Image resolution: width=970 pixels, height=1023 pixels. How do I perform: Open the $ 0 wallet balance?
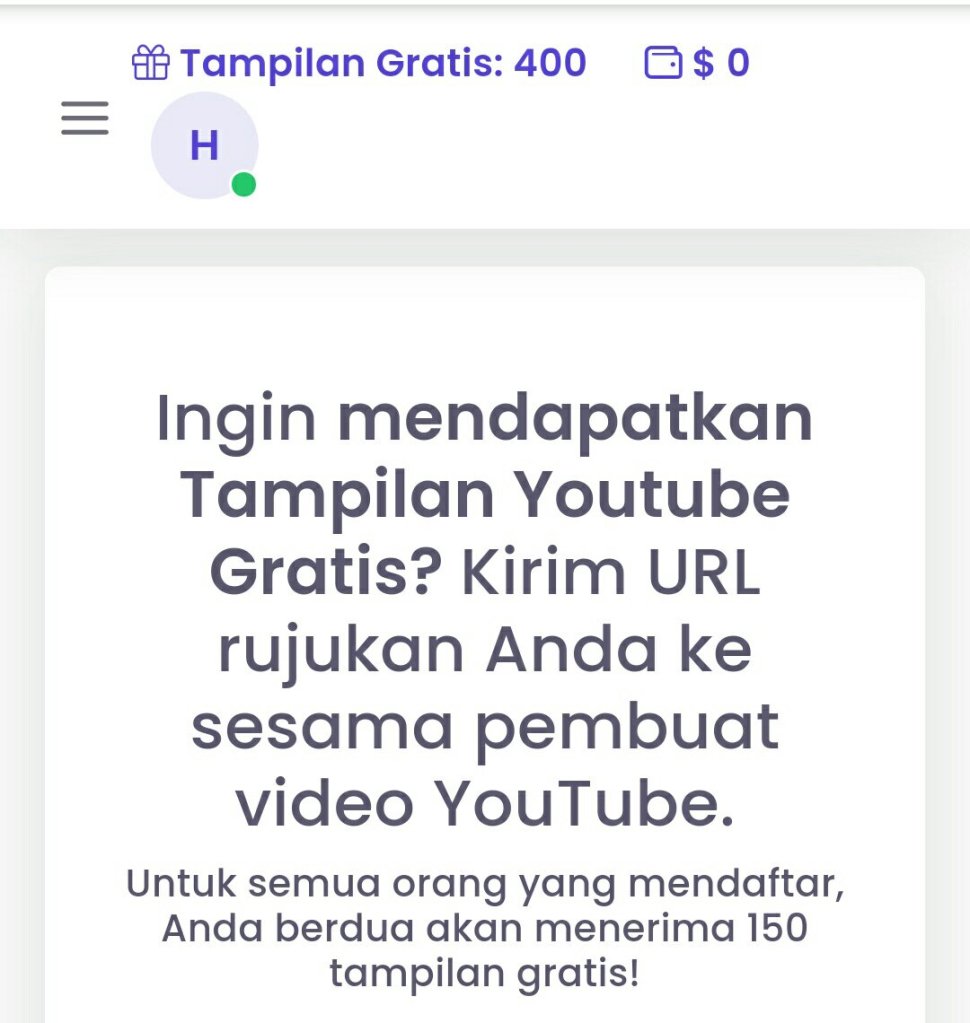pyautogui.click(x=697, y=64)
